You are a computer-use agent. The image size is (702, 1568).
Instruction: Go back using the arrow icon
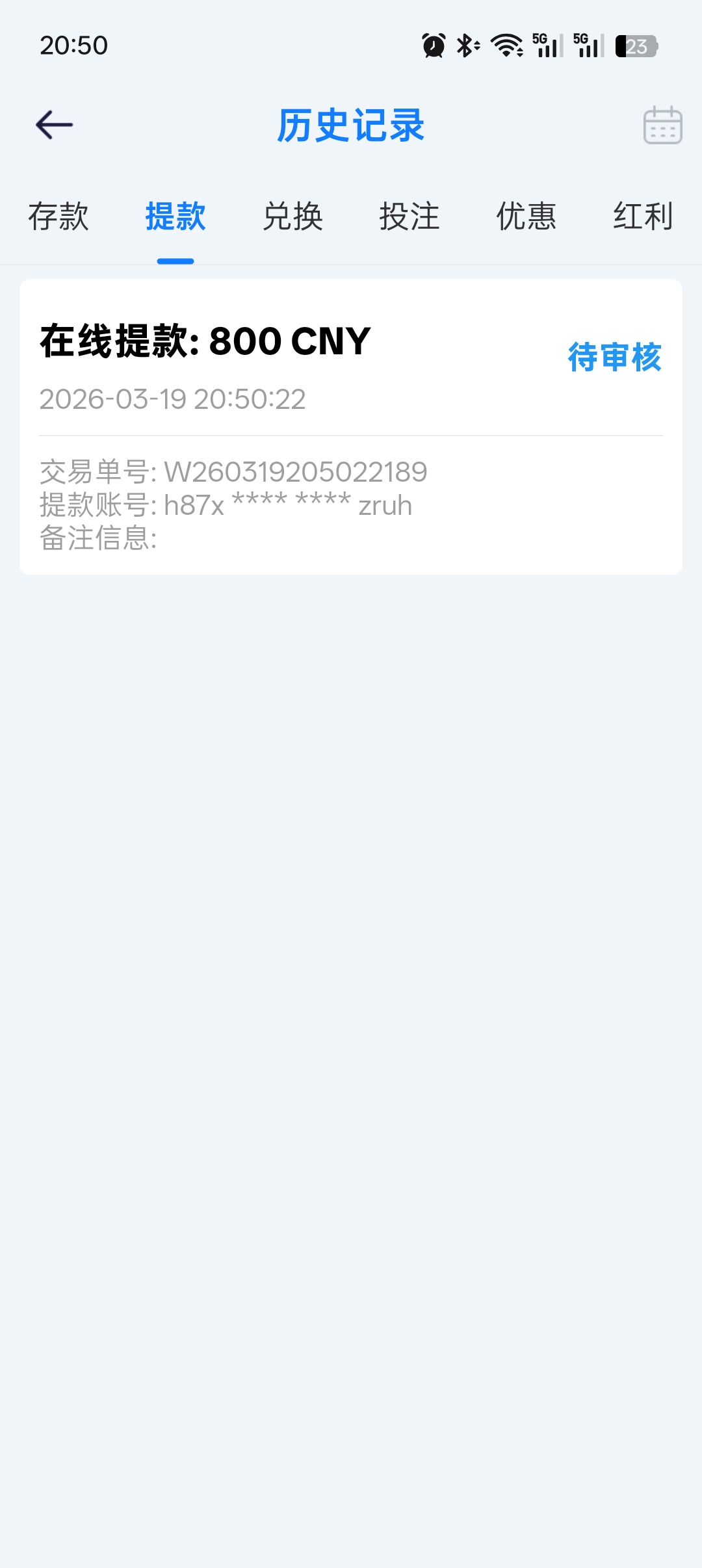[x=54, y=125]
